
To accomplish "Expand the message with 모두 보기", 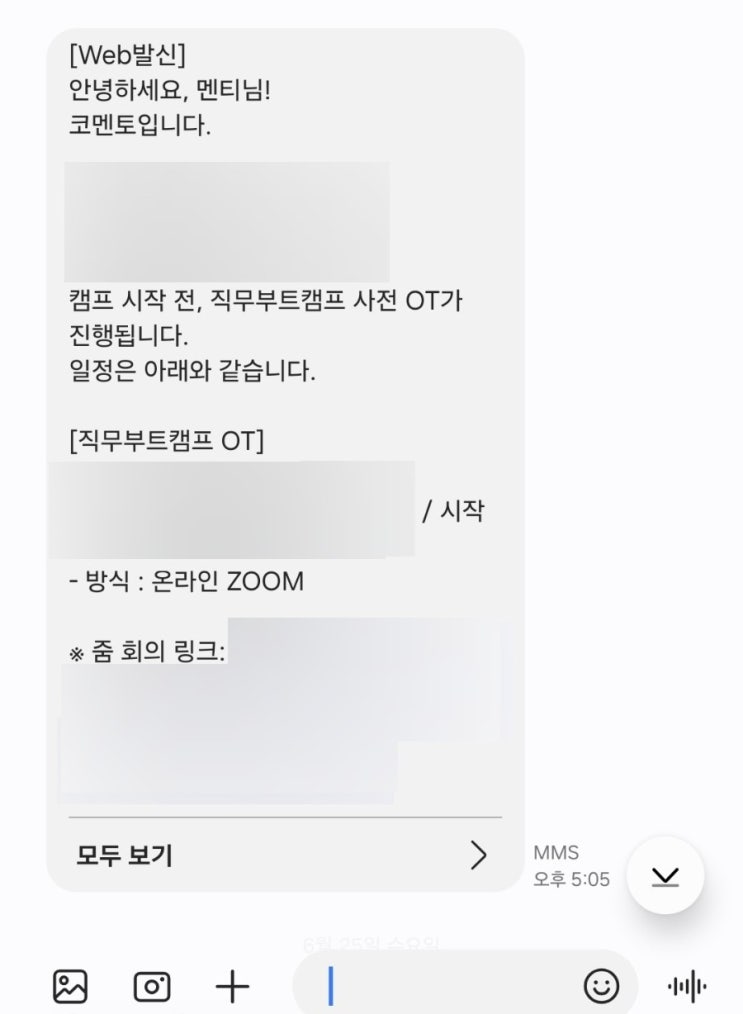I will pos(284,855).
